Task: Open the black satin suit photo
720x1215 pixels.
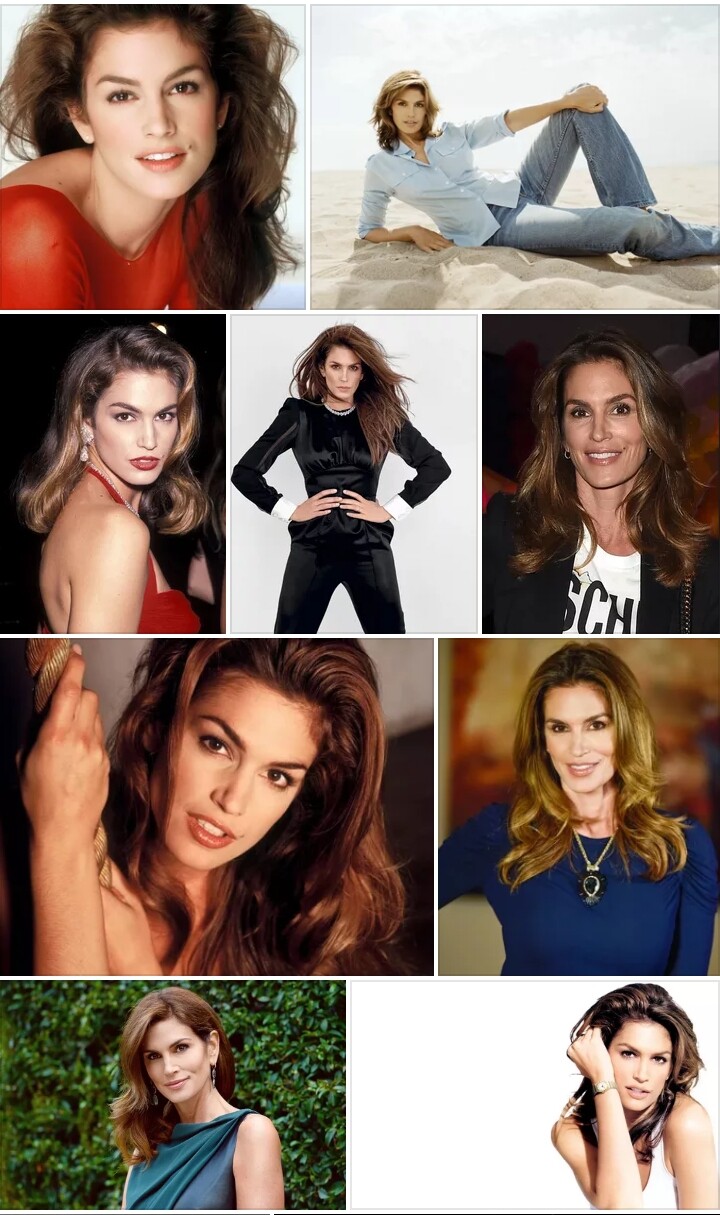Action: [354, 474]
